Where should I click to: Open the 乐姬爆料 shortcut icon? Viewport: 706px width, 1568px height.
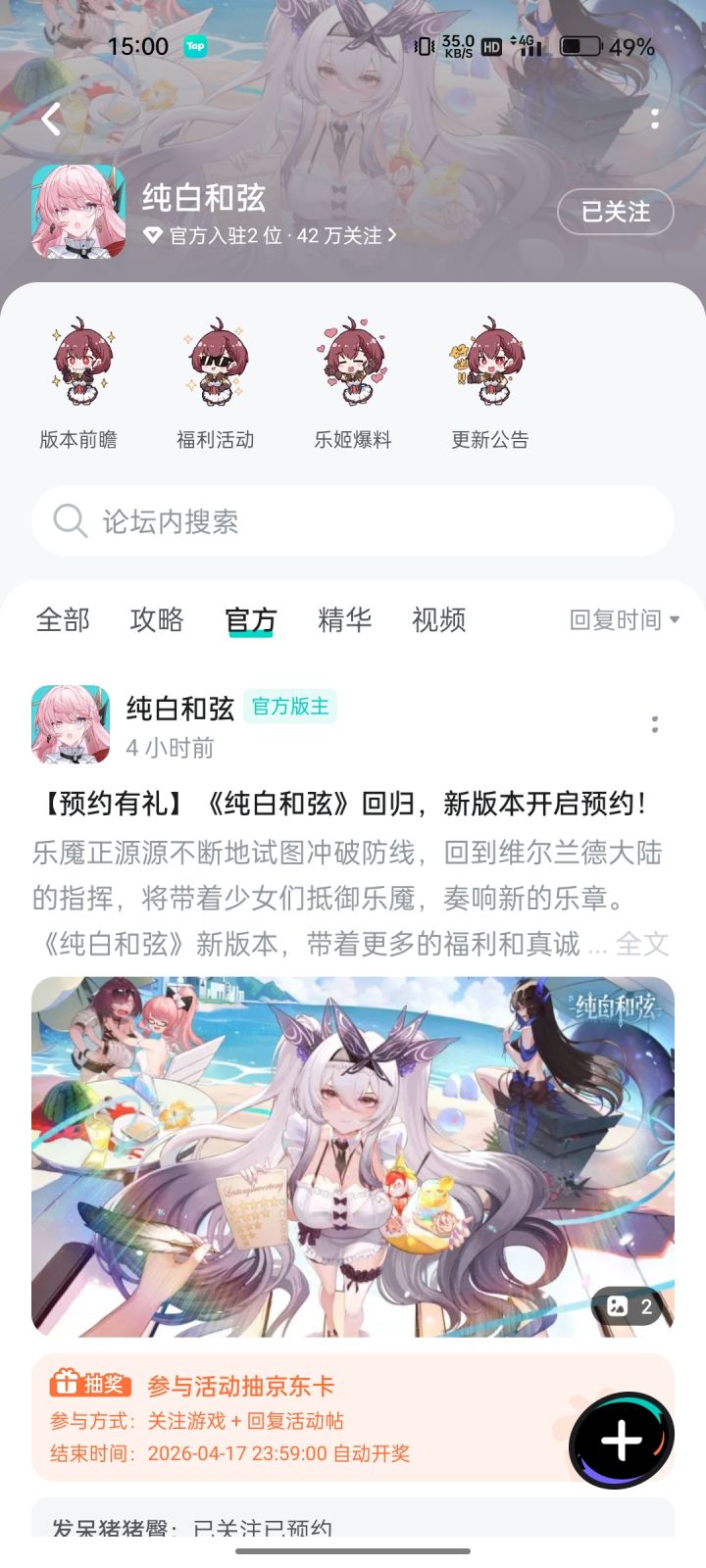pyautogui.click(x=353, y=372)
